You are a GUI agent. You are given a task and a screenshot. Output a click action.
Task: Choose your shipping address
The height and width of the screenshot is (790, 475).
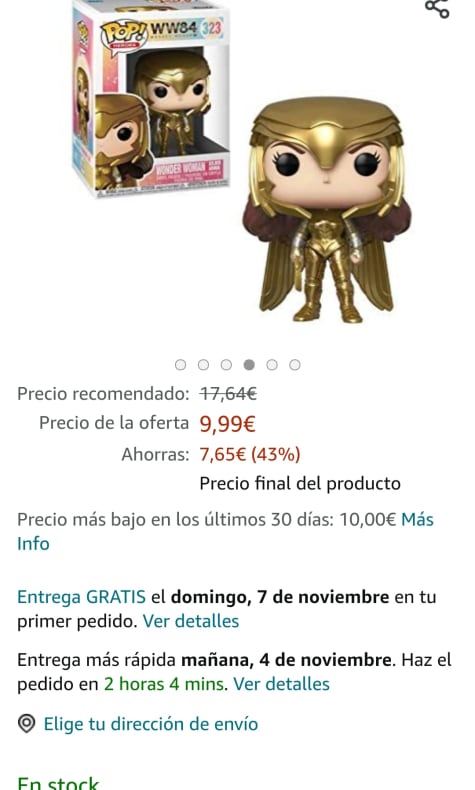tap(151, 724)
